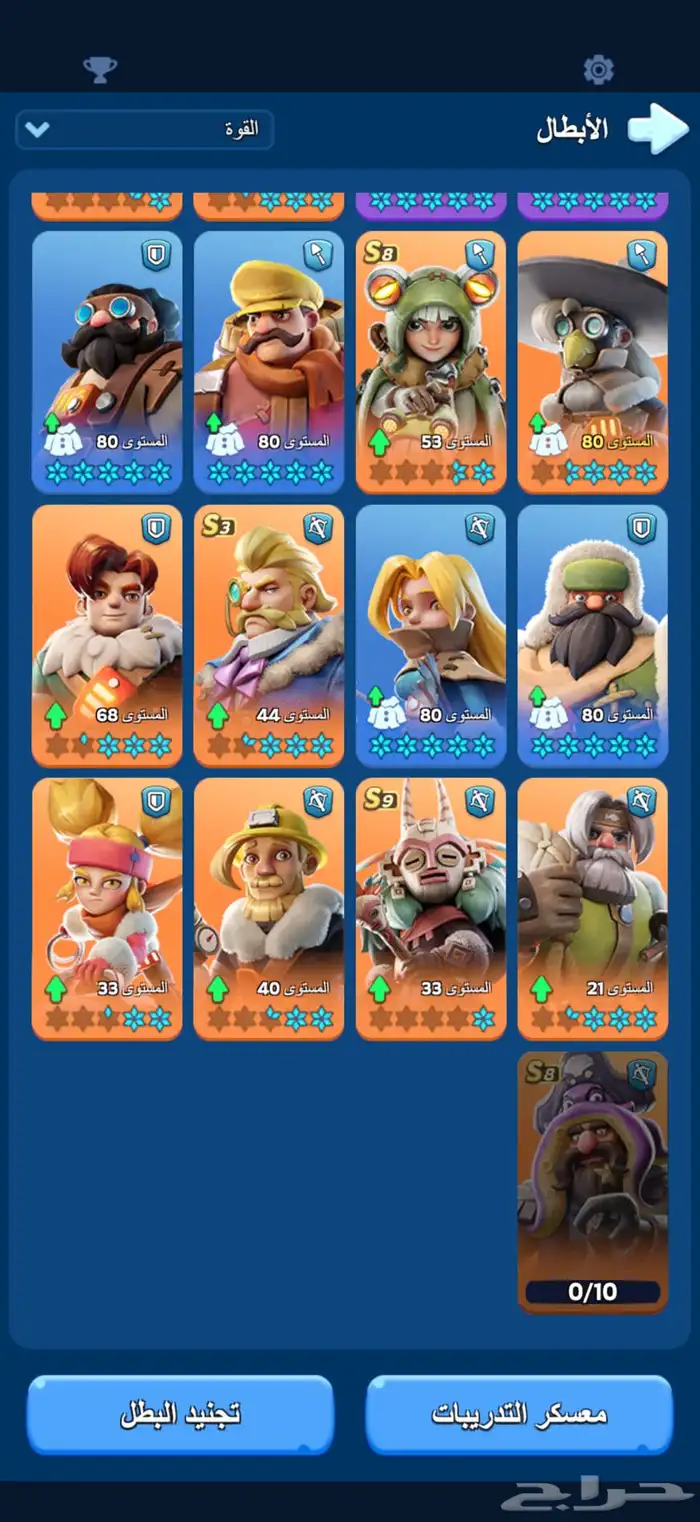
Task: Open the green fur-hat bearded hero card
Action: pos(593,636)
